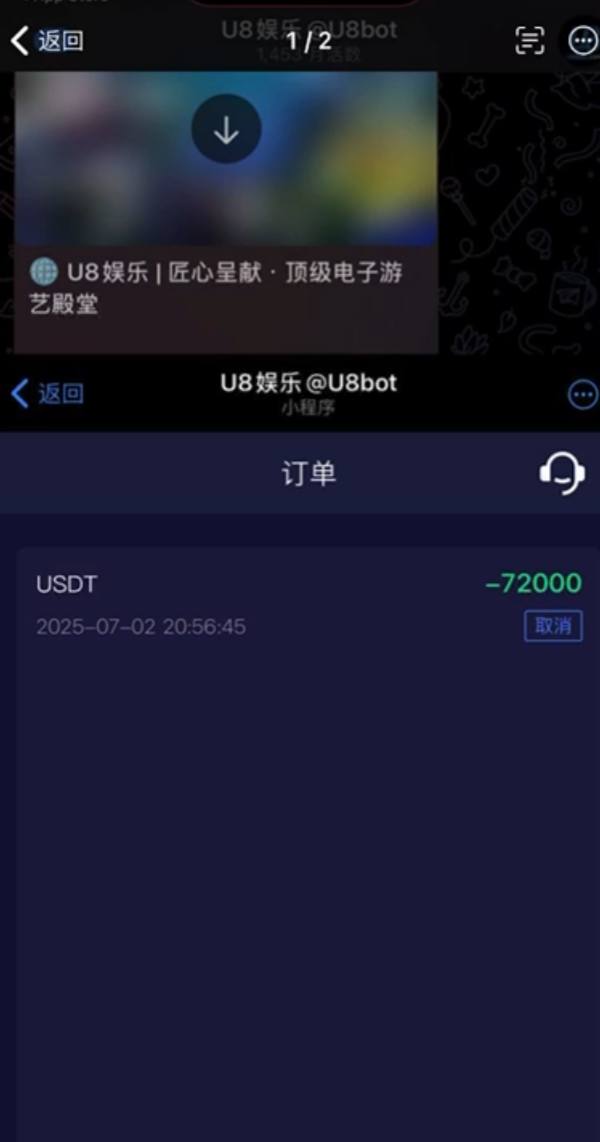Go back from the image viewer
The width and height of the screenshot is (600, 1142).
[46, 41]
